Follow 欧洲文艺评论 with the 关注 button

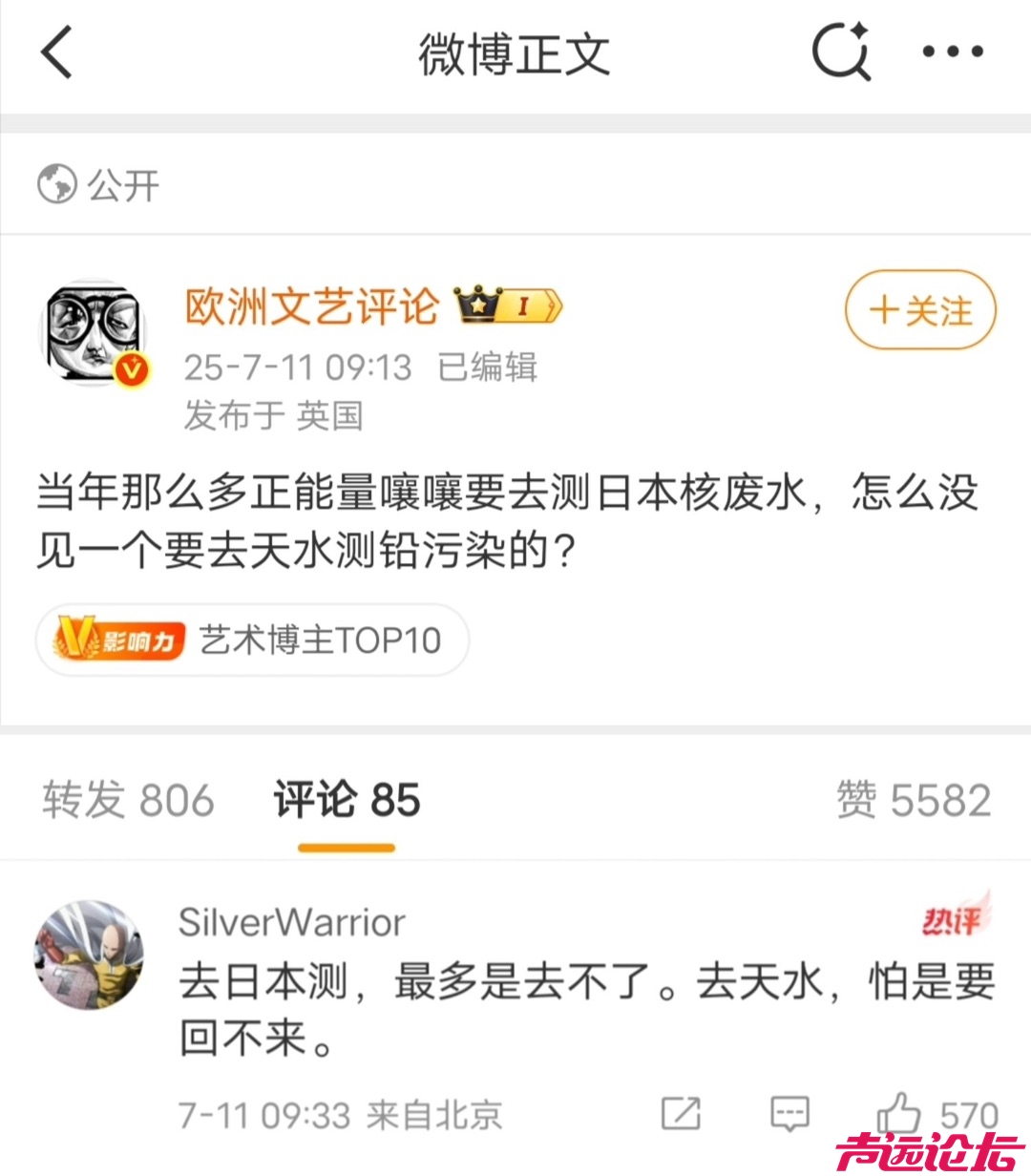920,310
